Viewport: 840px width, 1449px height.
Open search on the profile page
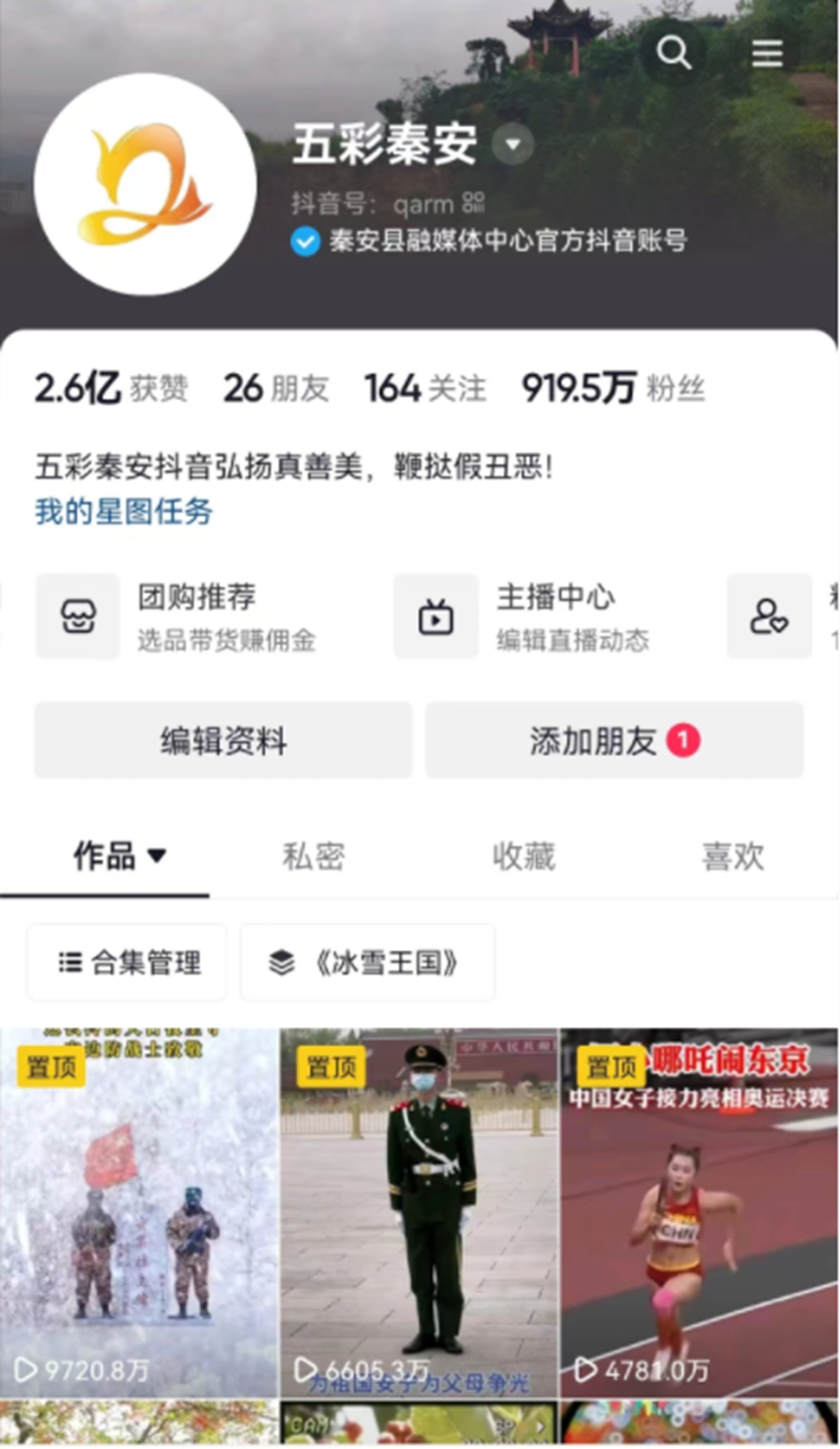pyautogui.click(x=674, y=53)
